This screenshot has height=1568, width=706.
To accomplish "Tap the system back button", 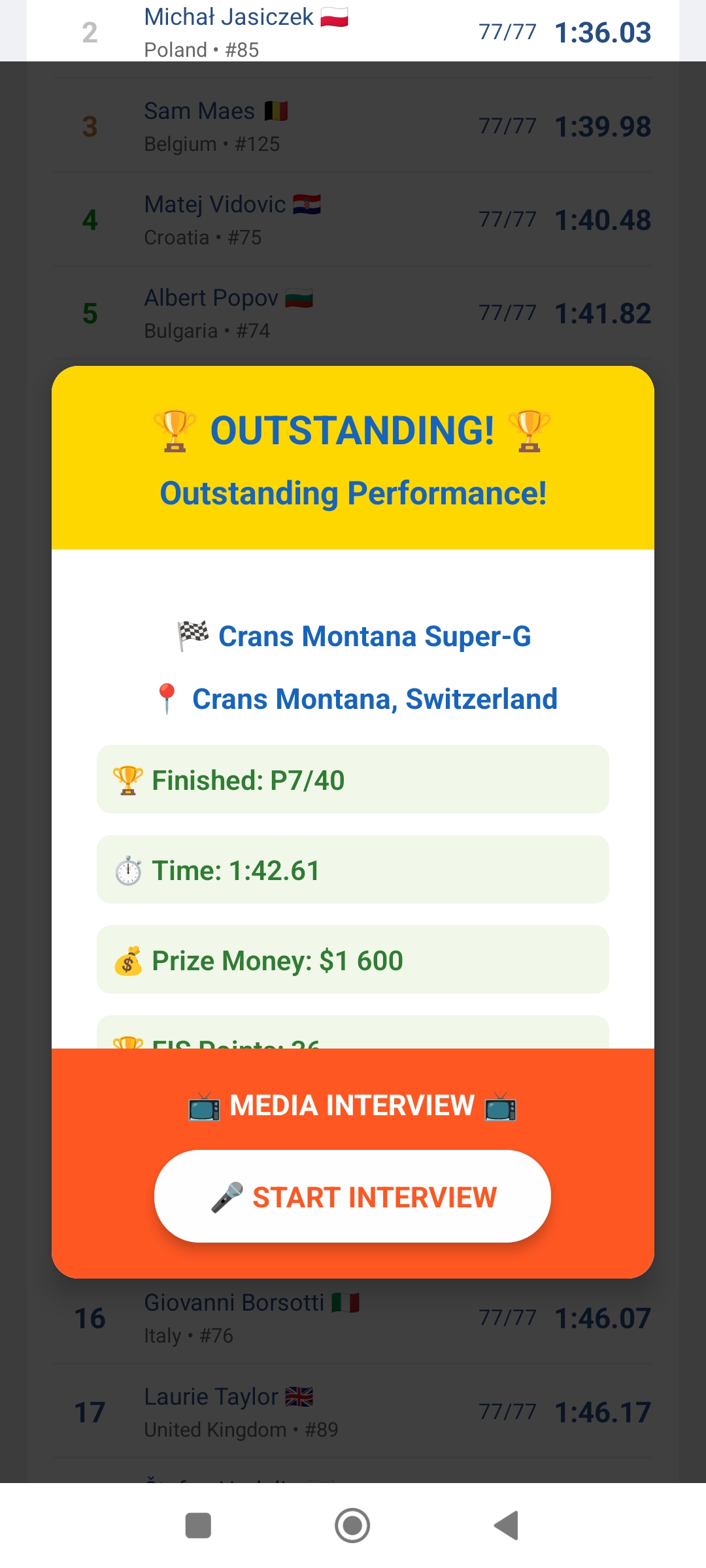I will [x=507, y=1526].
